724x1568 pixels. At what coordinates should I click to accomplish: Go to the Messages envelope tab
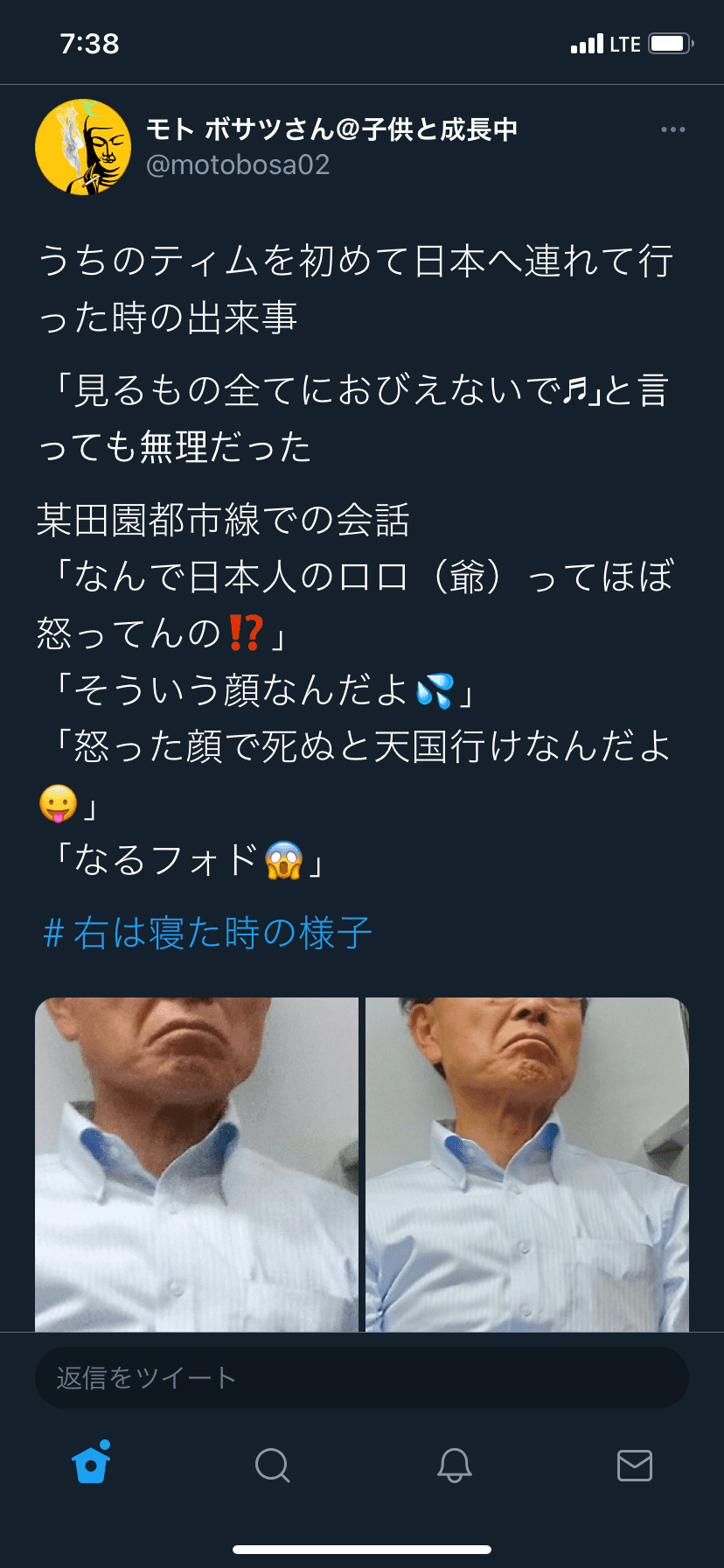point(634,1465)
